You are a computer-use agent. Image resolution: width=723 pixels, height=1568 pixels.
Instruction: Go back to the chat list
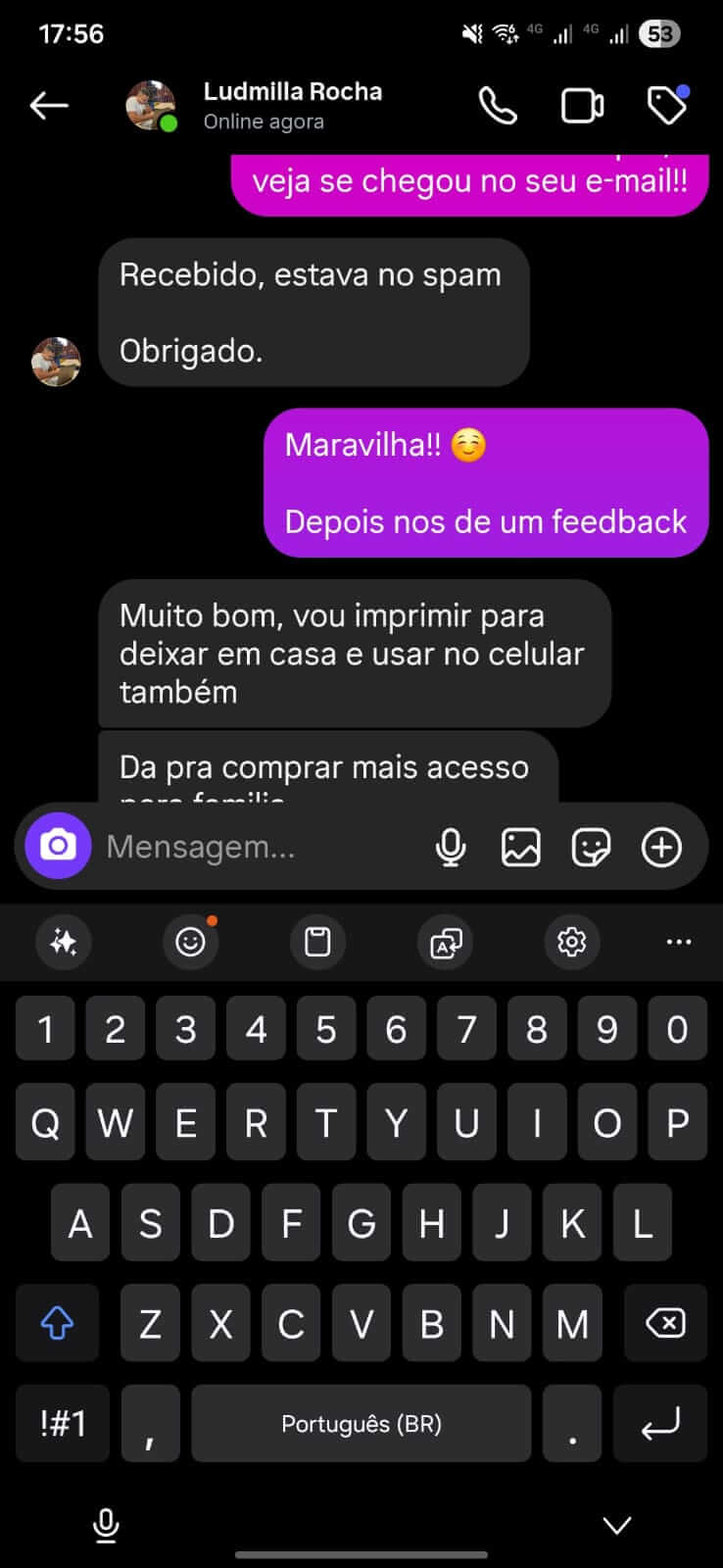coord(49,105)
